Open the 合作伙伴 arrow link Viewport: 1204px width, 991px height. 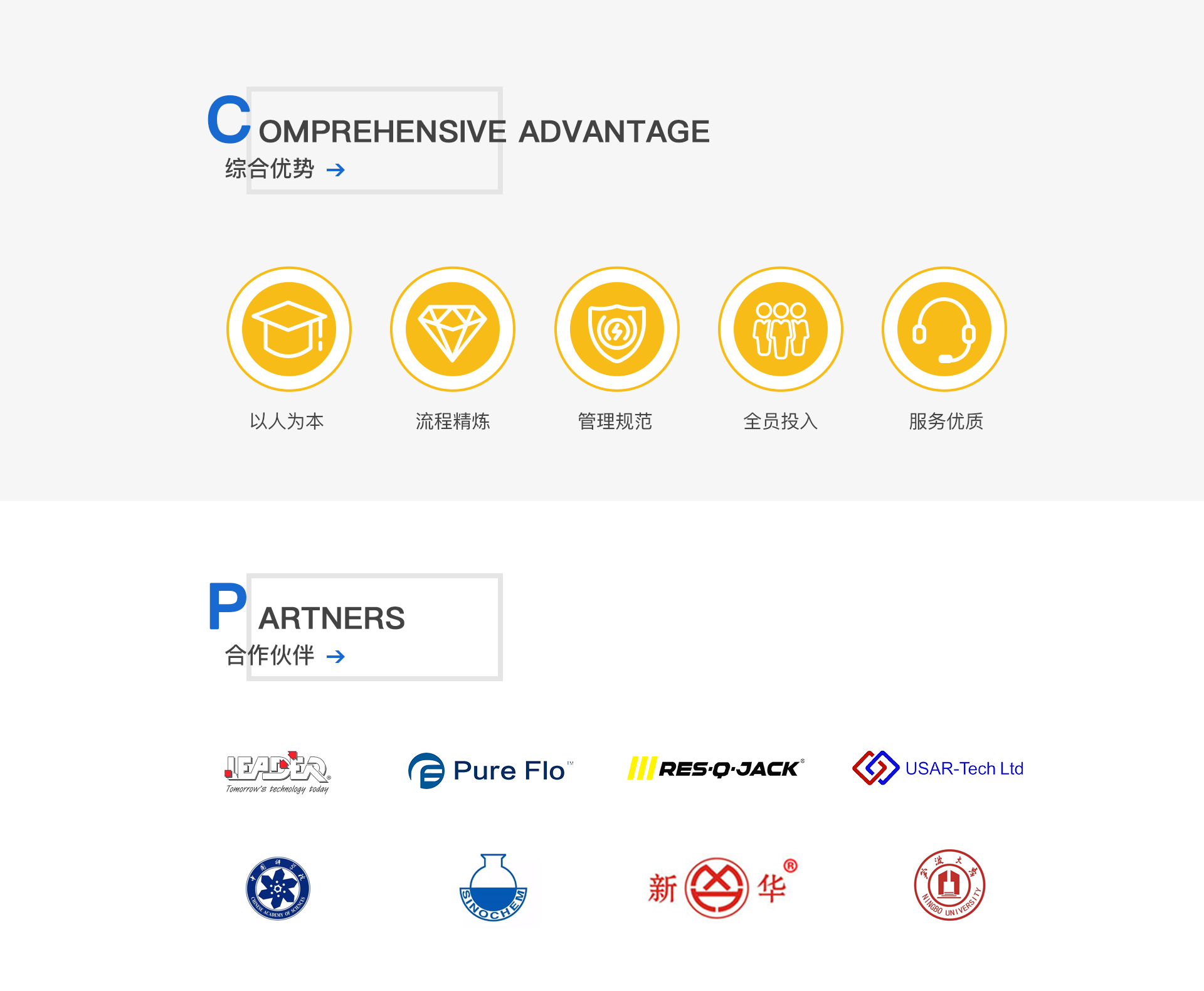coord(335,657)
